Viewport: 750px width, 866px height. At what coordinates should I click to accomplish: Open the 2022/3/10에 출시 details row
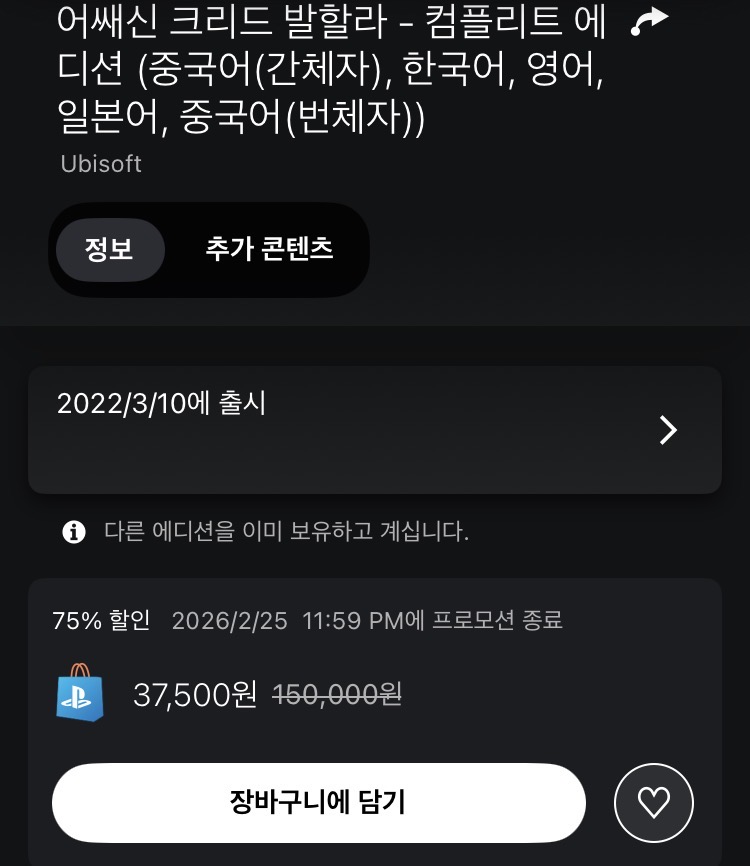coord(374,430)
